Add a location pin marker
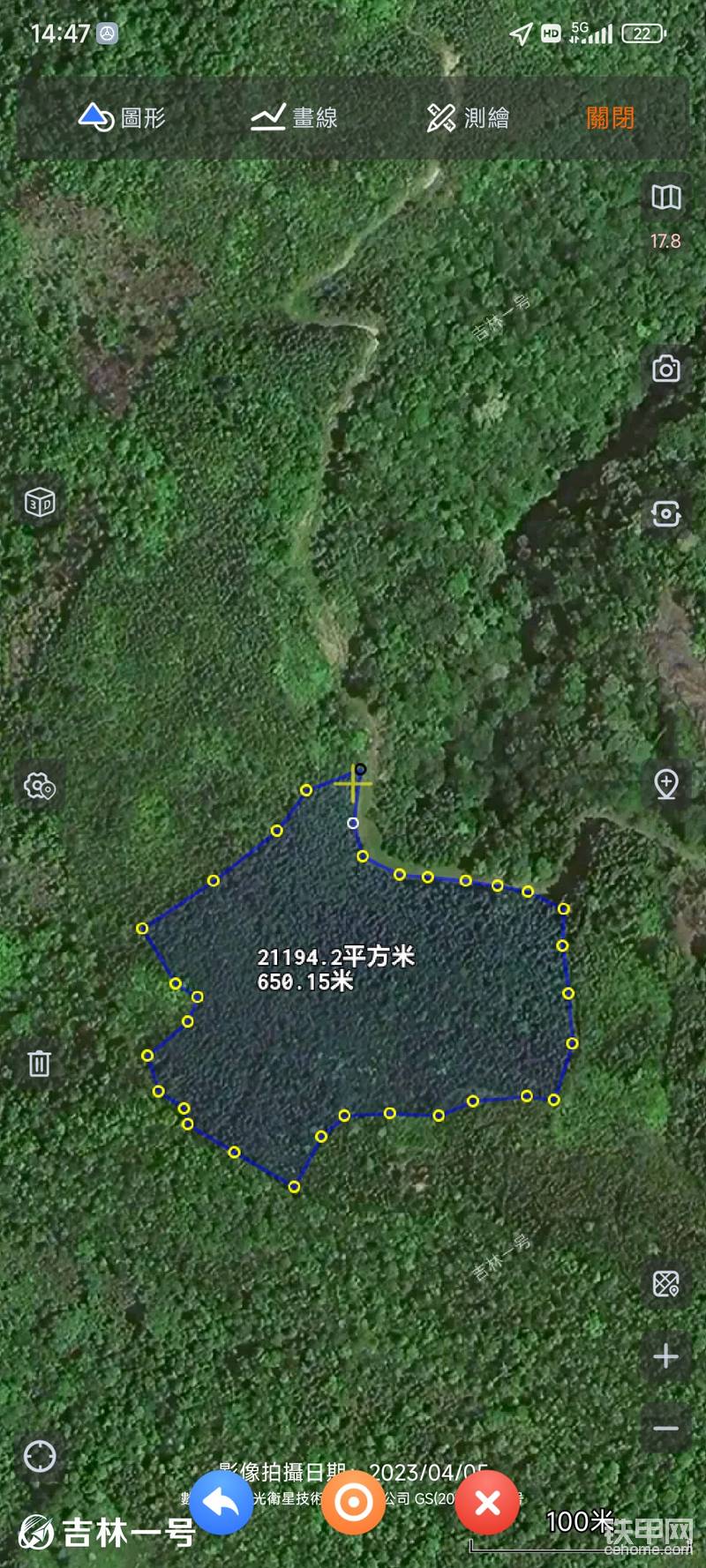The image size is (706, 1568). [x=666, y=783]
